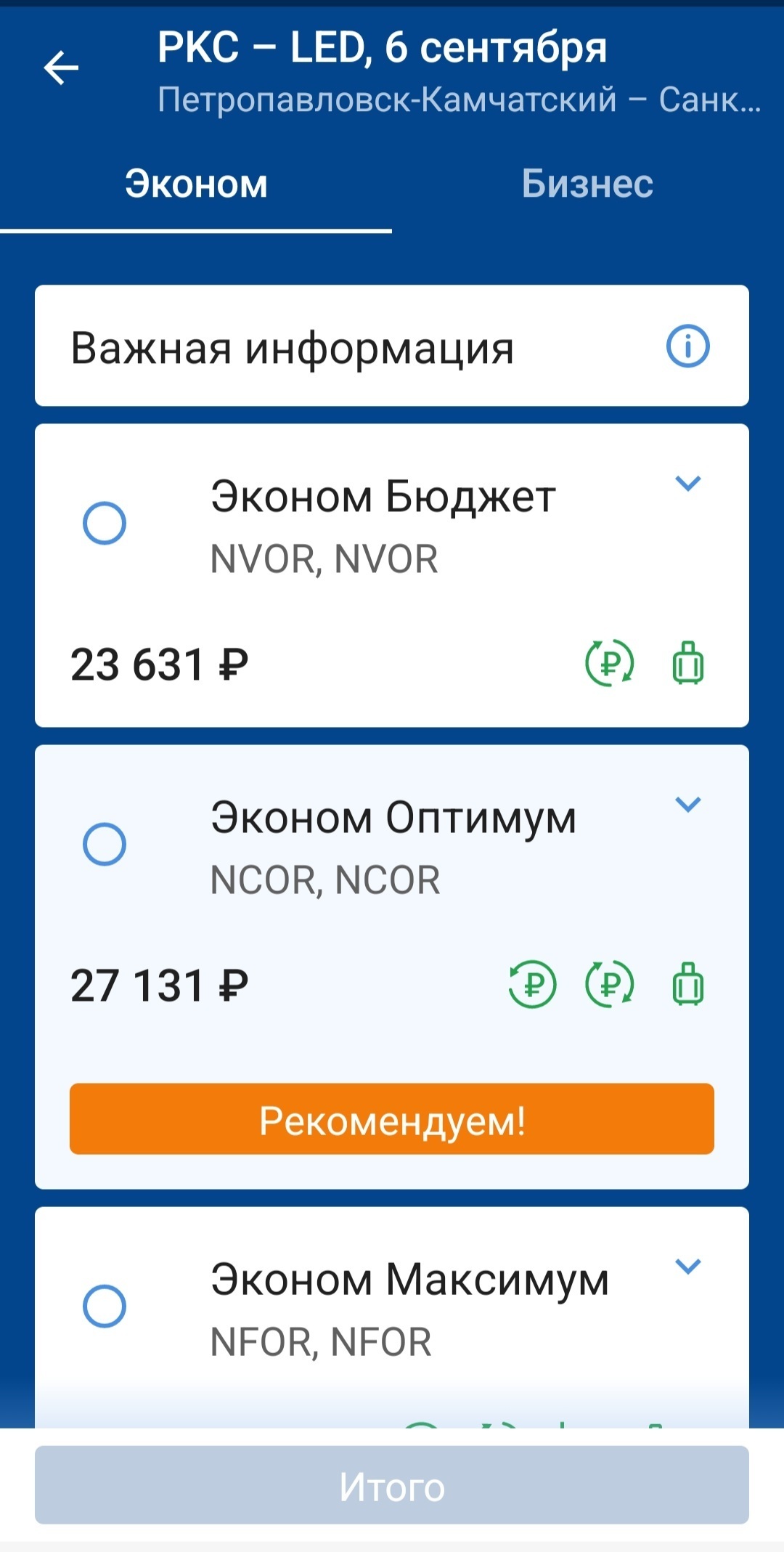This screenshot has height=1552, width=784.
Task: Expand Эконом Оптимум fare details
Action: 687,804
